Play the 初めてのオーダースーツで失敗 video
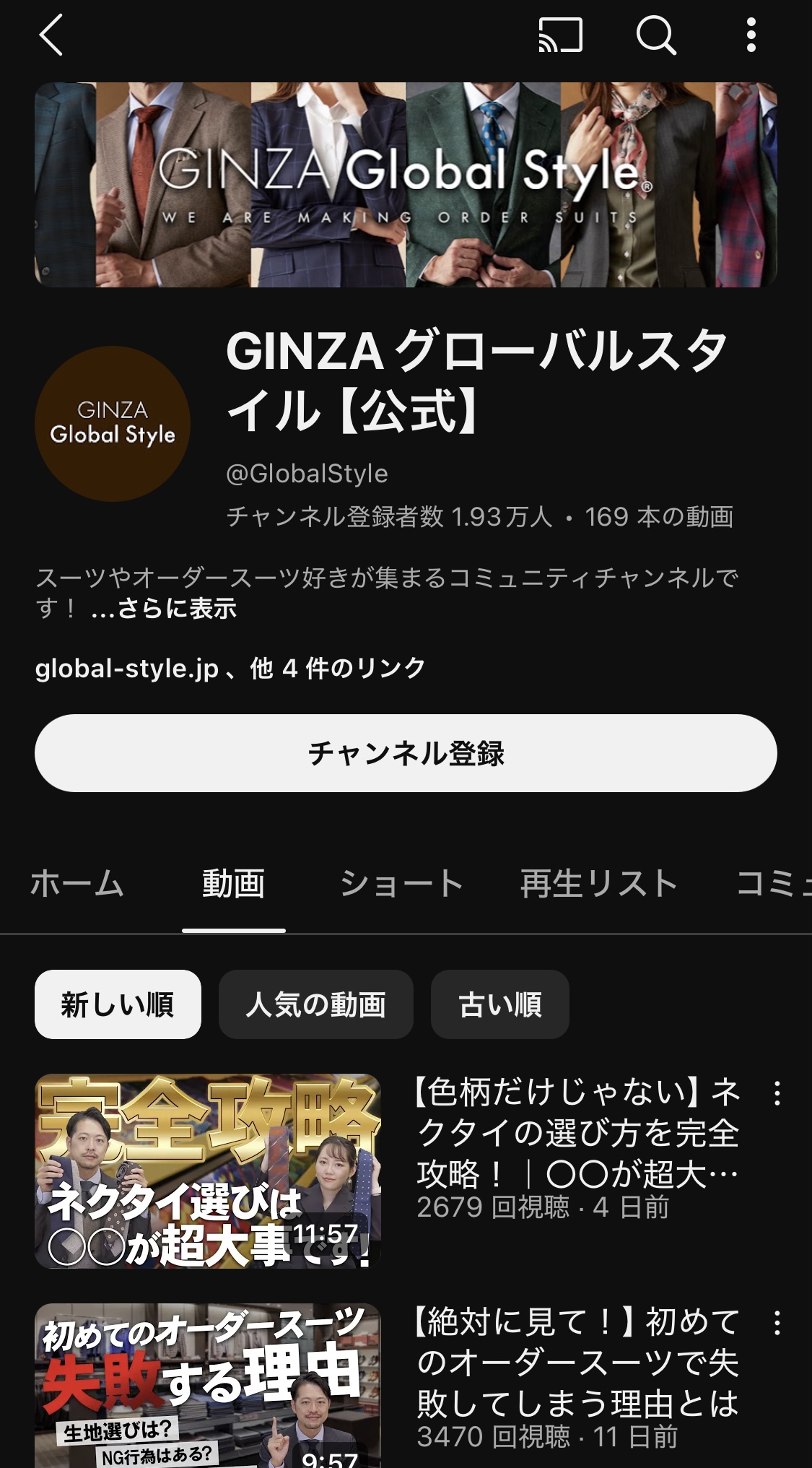Image resolution: width=812 pixels, height=1468 pixels. tap(208, 1385)
